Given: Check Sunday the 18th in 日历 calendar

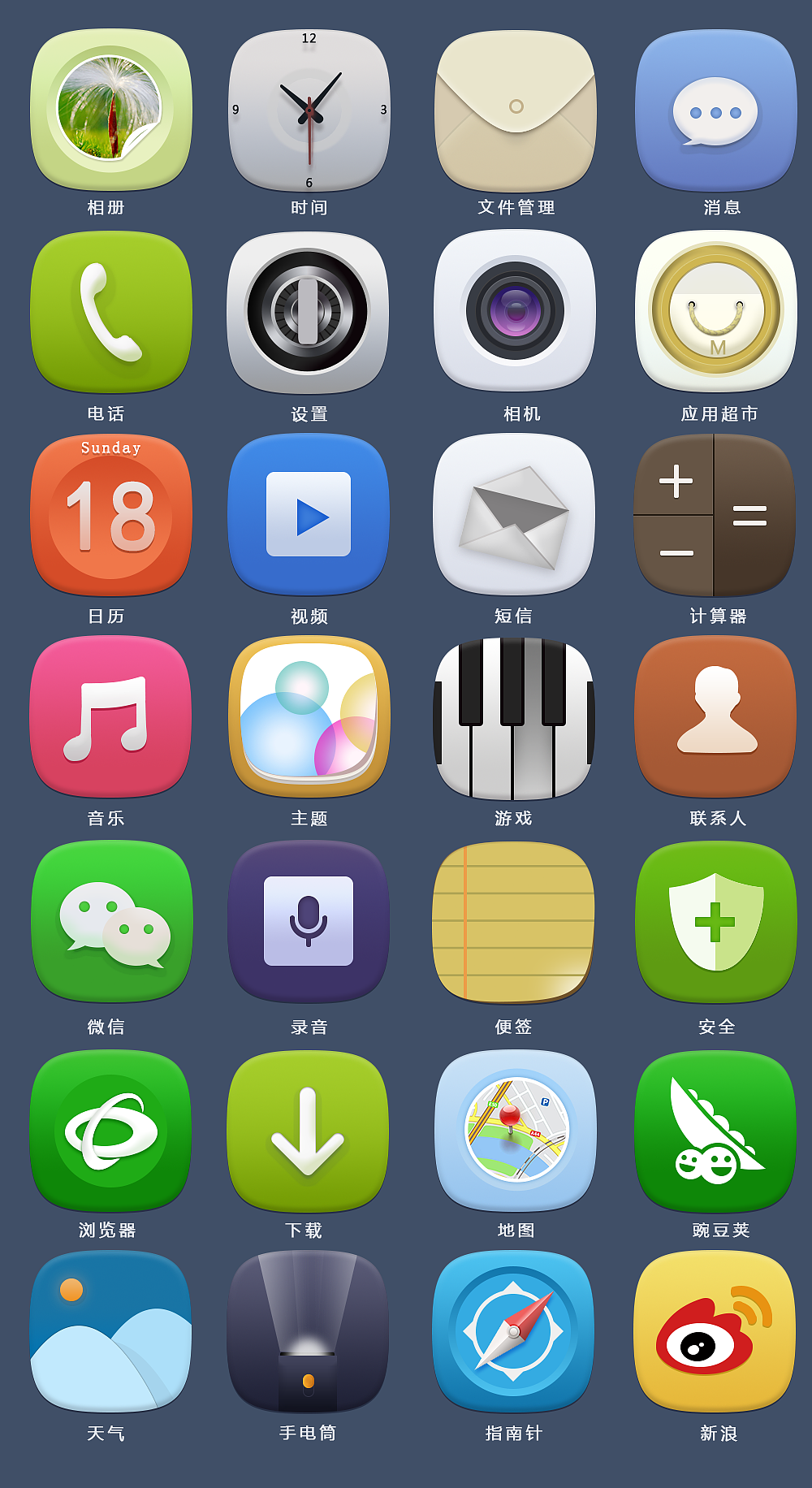Looking at the screenshot, I should click(x=111, y=514).
